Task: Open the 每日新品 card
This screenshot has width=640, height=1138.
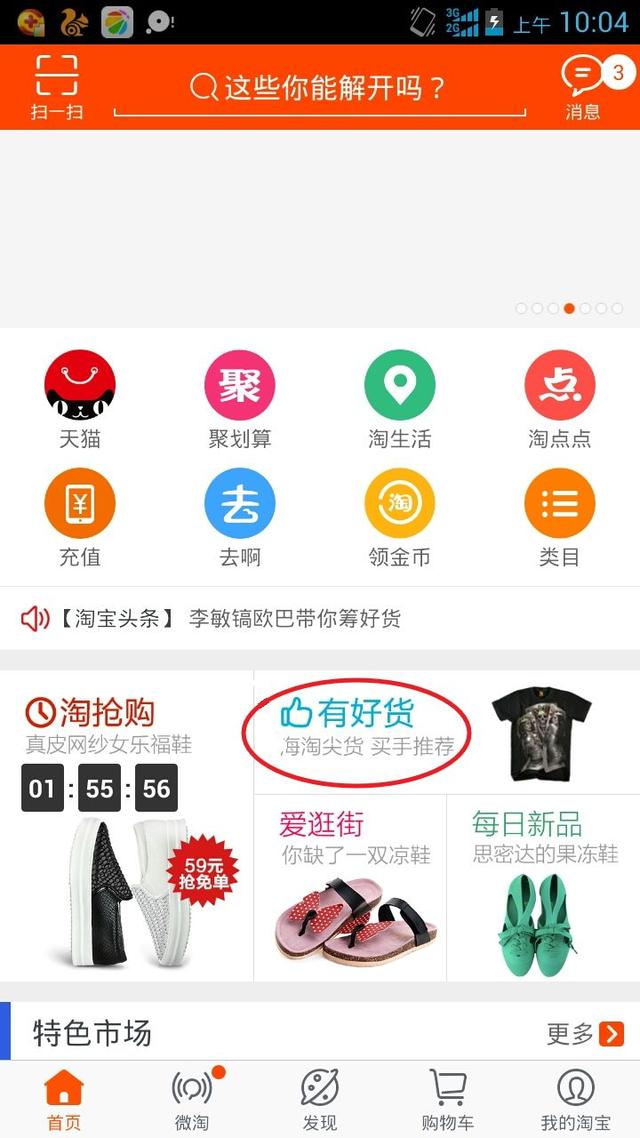Action: (x=543, y=890)
